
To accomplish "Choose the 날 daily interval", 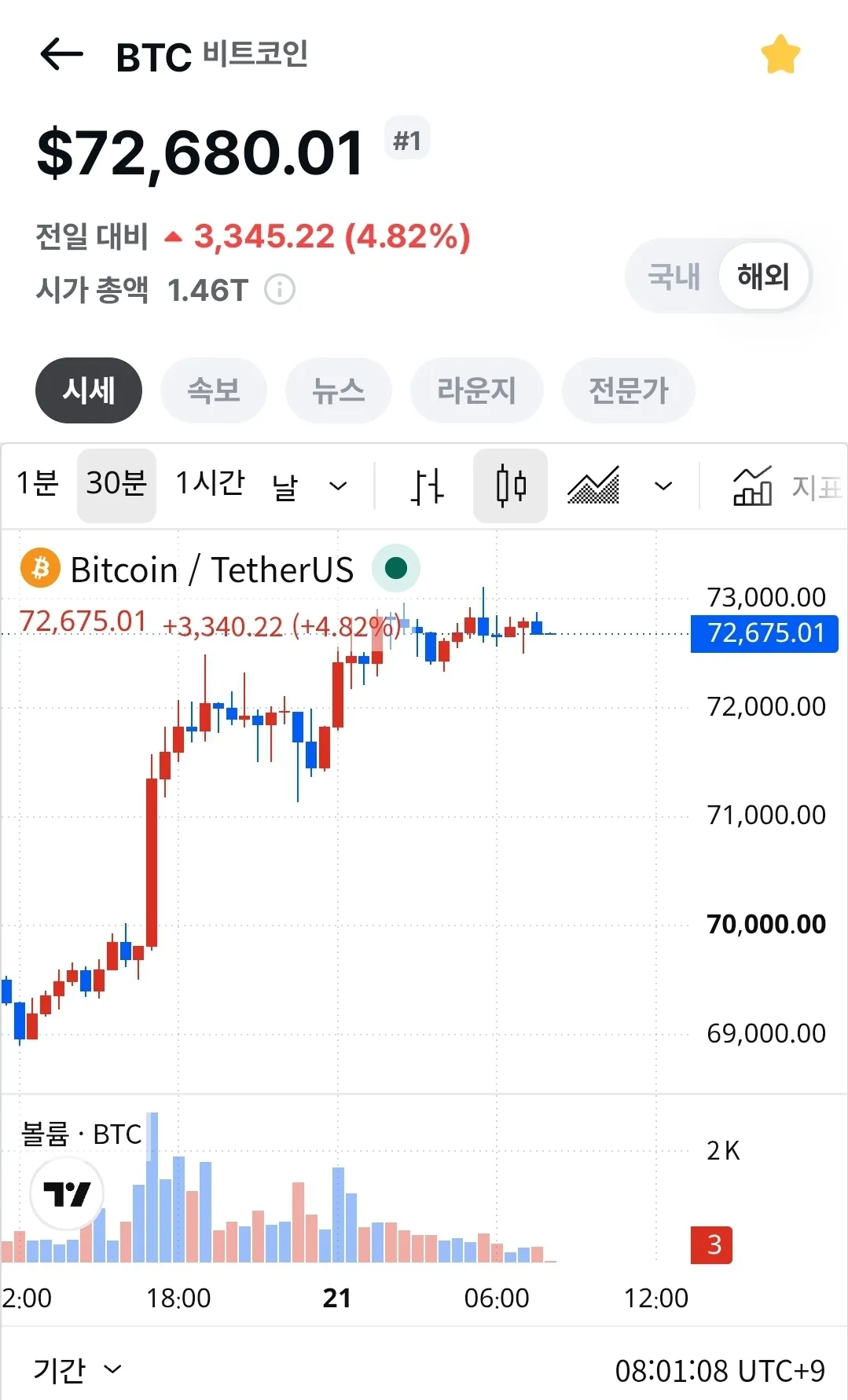I will click(285, 486).
